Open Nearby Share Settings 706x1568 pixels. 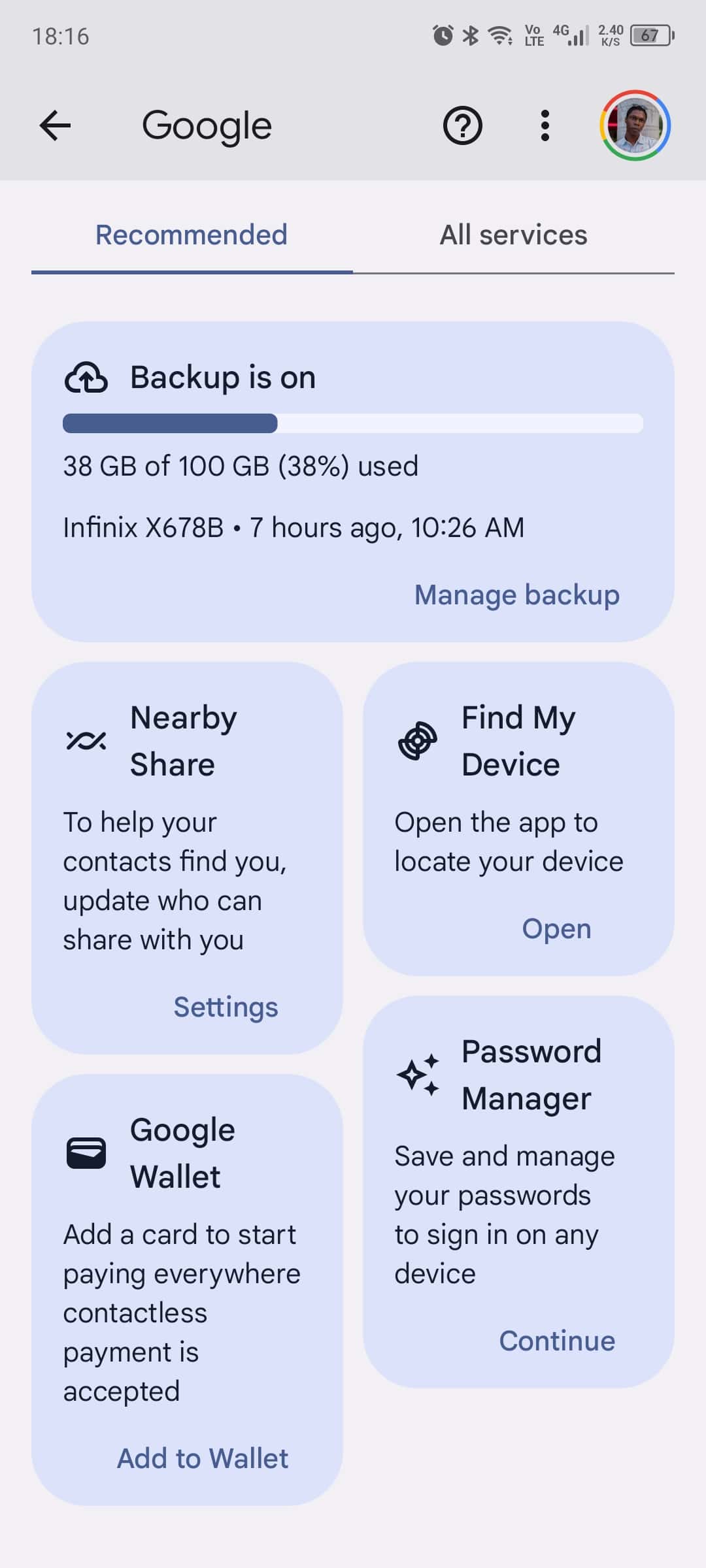click(226, 1007)
